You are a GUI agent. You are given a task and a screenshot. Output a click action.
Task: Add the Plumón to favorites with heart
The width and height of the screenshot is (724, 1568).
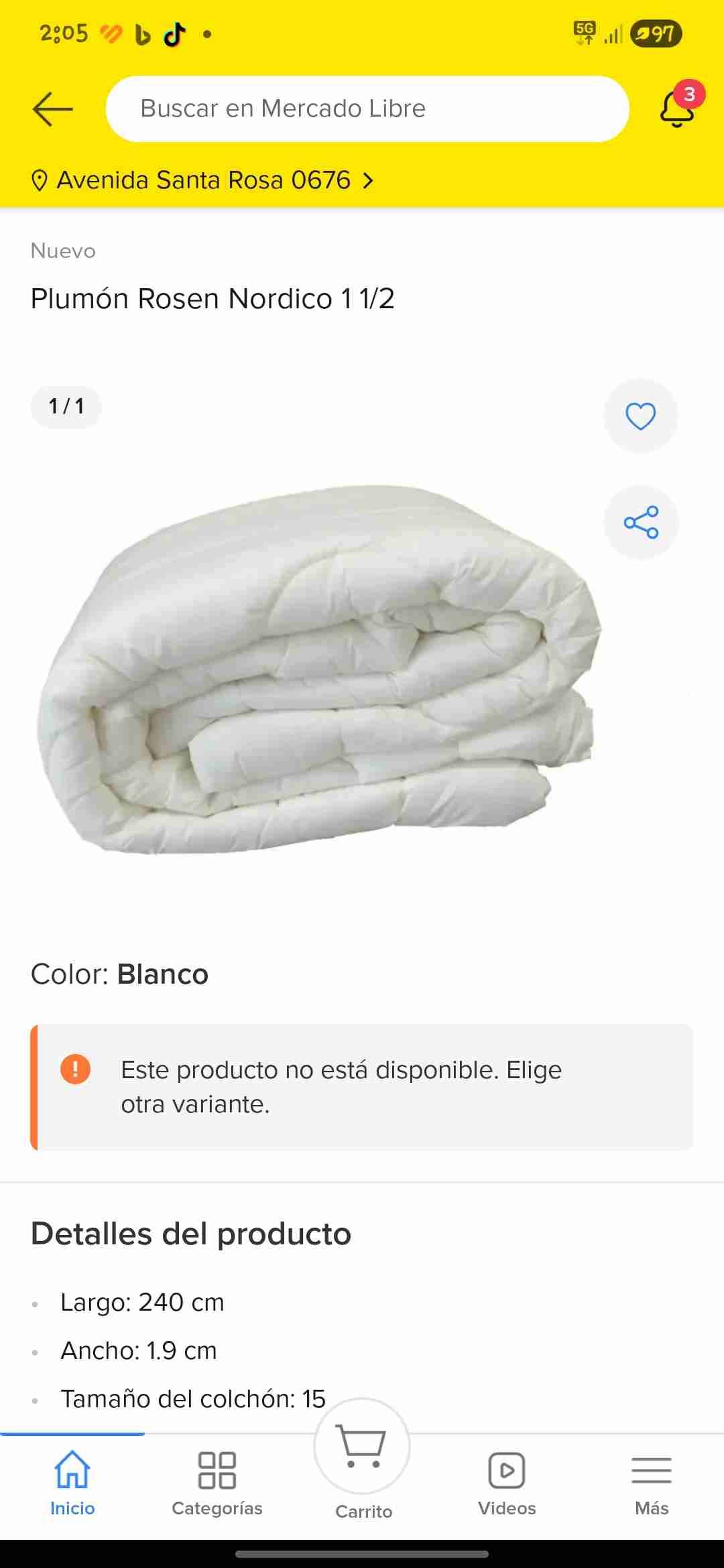click(x=640, y=416)
